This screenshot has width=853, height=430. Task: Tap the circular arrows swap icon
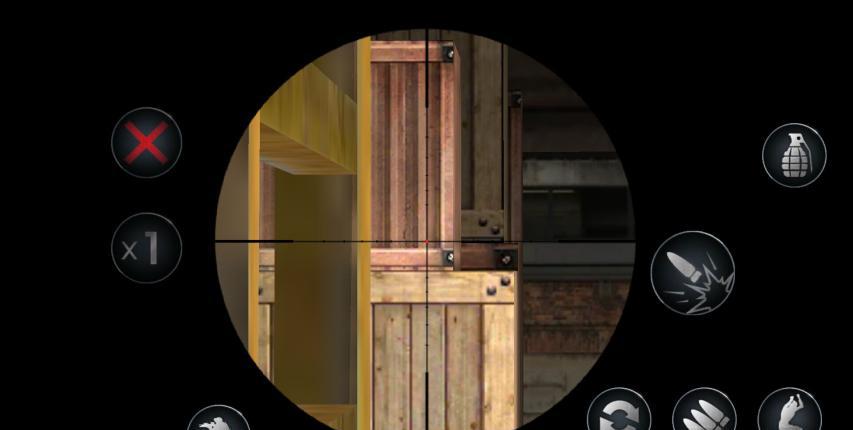coord(619,413)
